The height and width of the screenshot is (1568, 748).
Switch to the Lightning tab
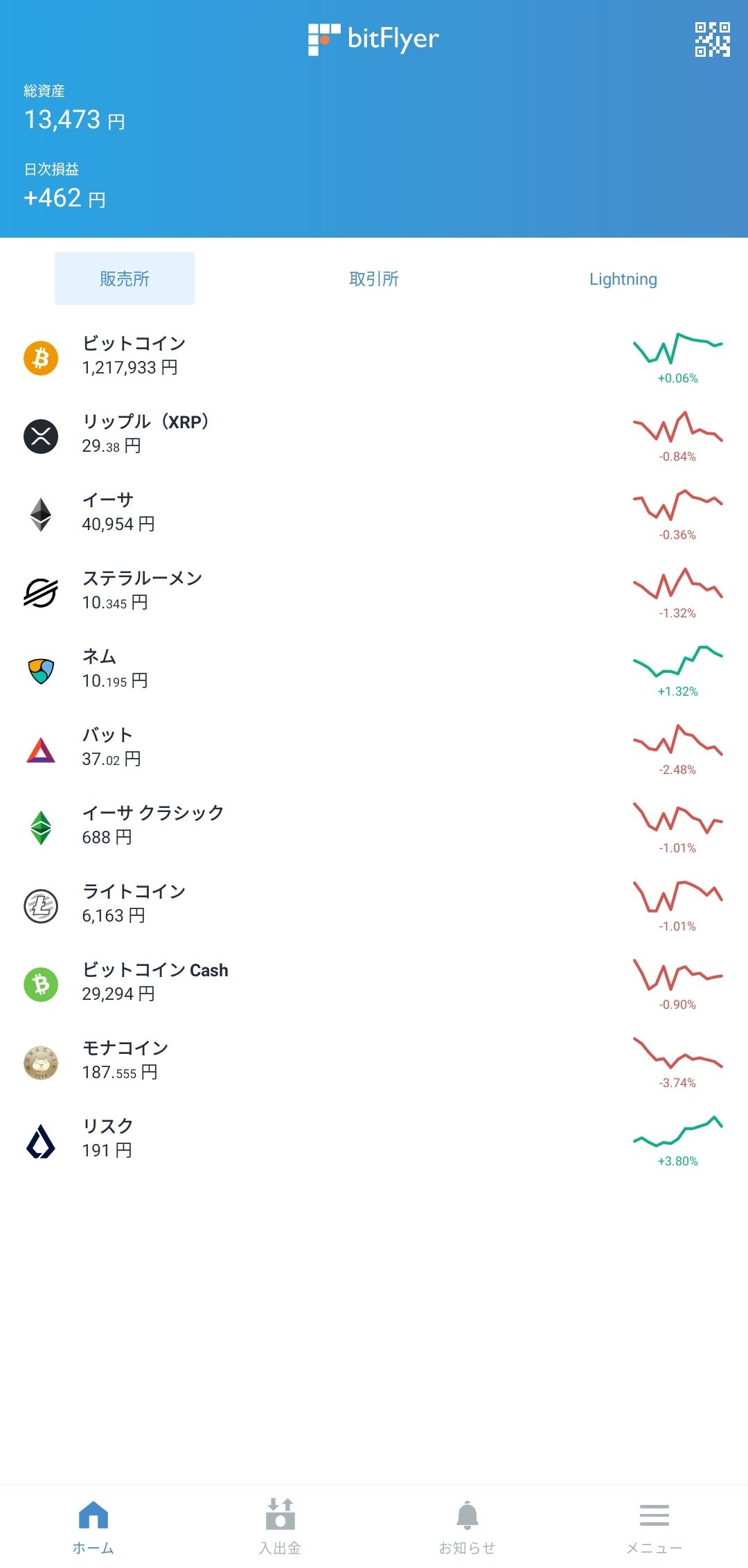click(x=623, y=279)
